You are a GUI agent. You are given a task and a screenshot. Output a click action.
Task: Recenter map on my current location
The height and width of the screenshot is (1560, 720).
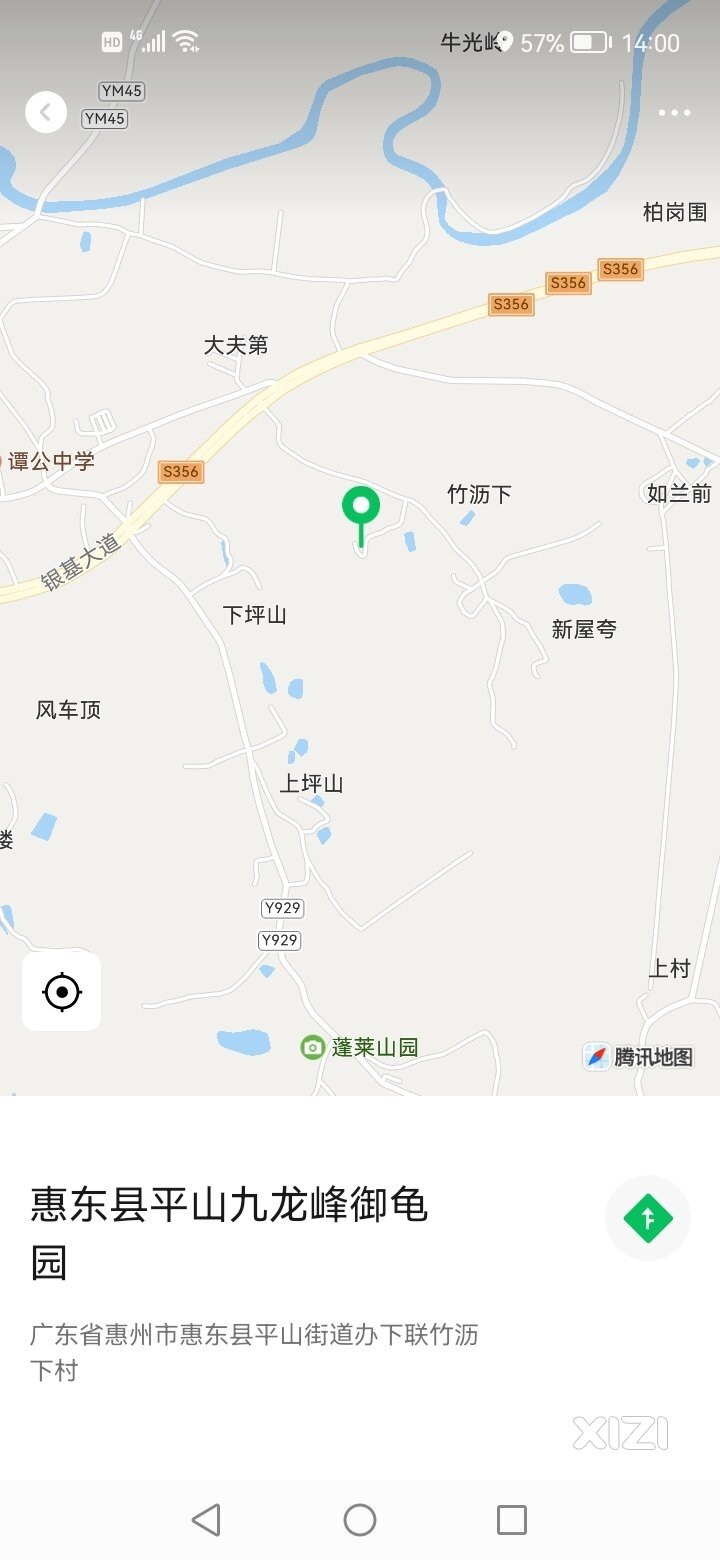click(62, 992)
